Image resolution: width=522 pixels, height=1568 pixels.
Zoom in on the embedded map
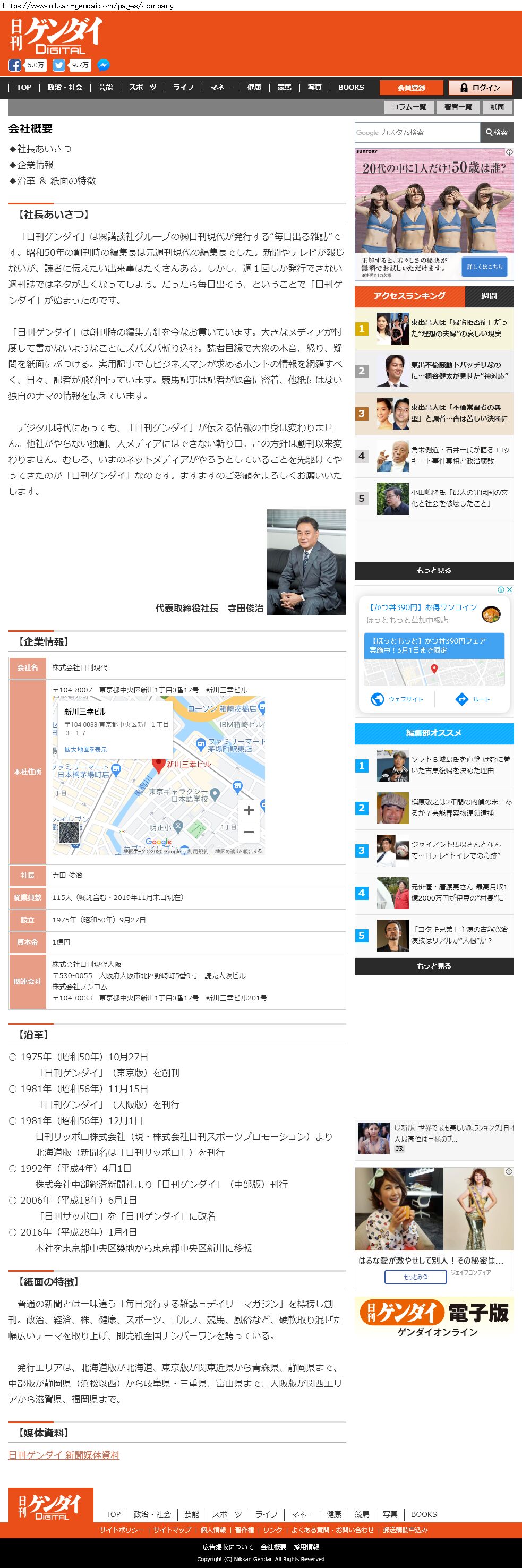click(248, 810)
